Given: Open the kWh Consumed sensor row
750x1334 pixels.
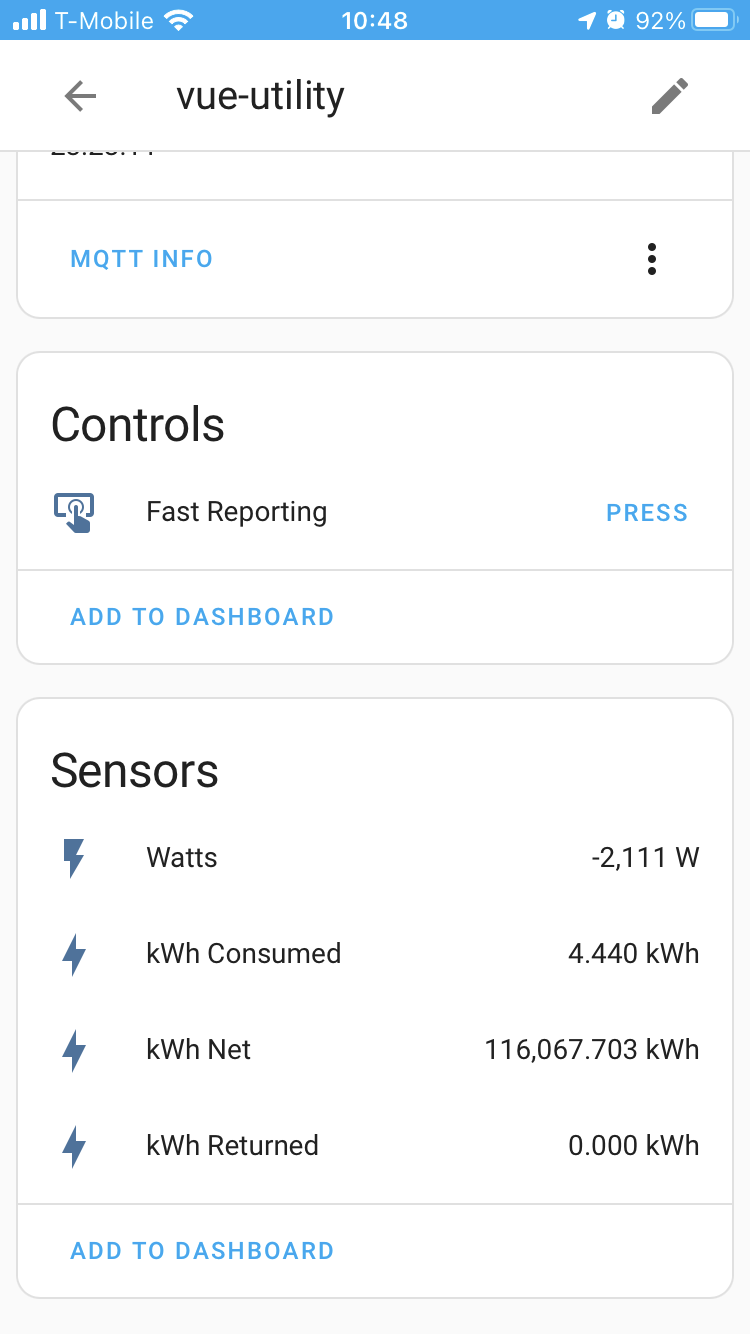Looking at the screenshot, I should [x=375, y=953].
